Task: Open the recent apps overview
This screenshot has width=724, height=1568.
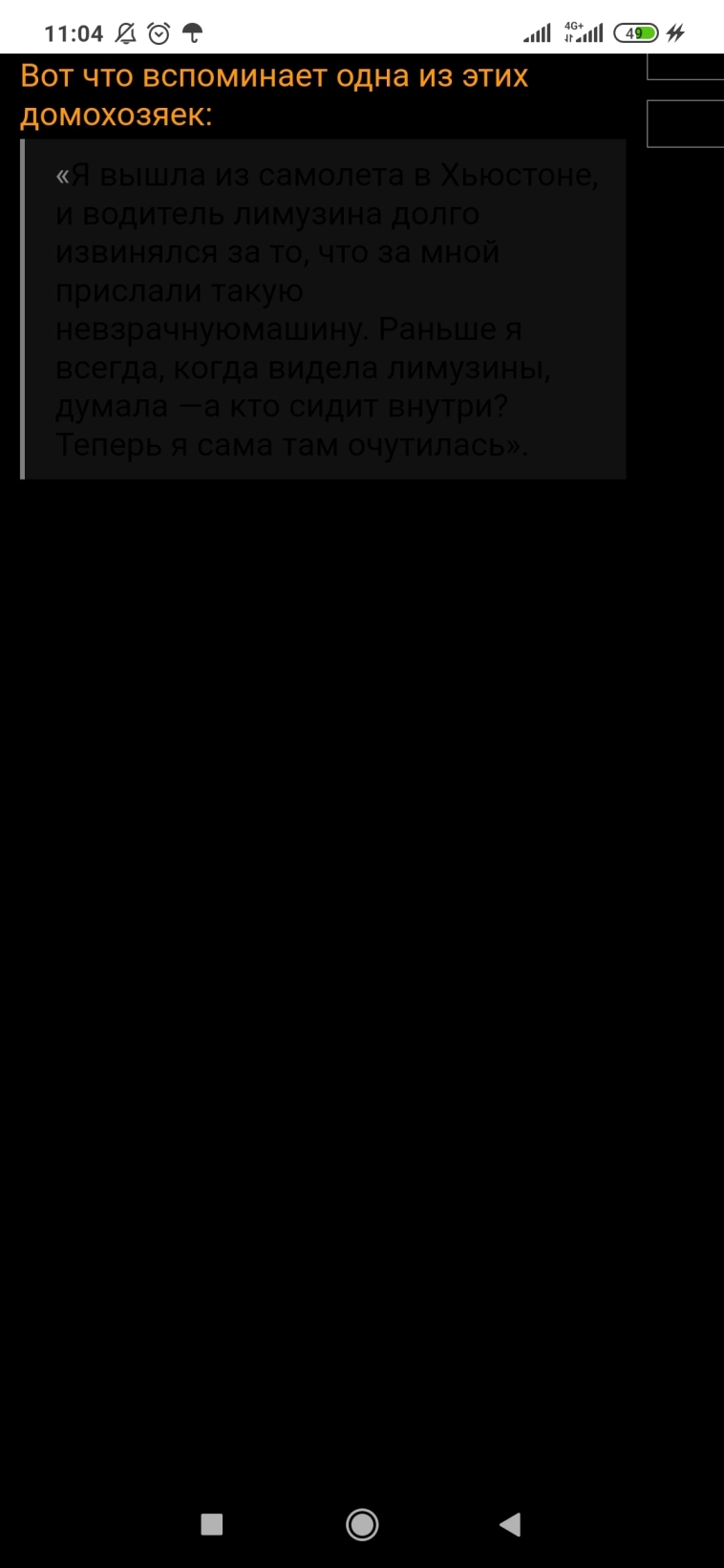Action: click(212, 1524)
